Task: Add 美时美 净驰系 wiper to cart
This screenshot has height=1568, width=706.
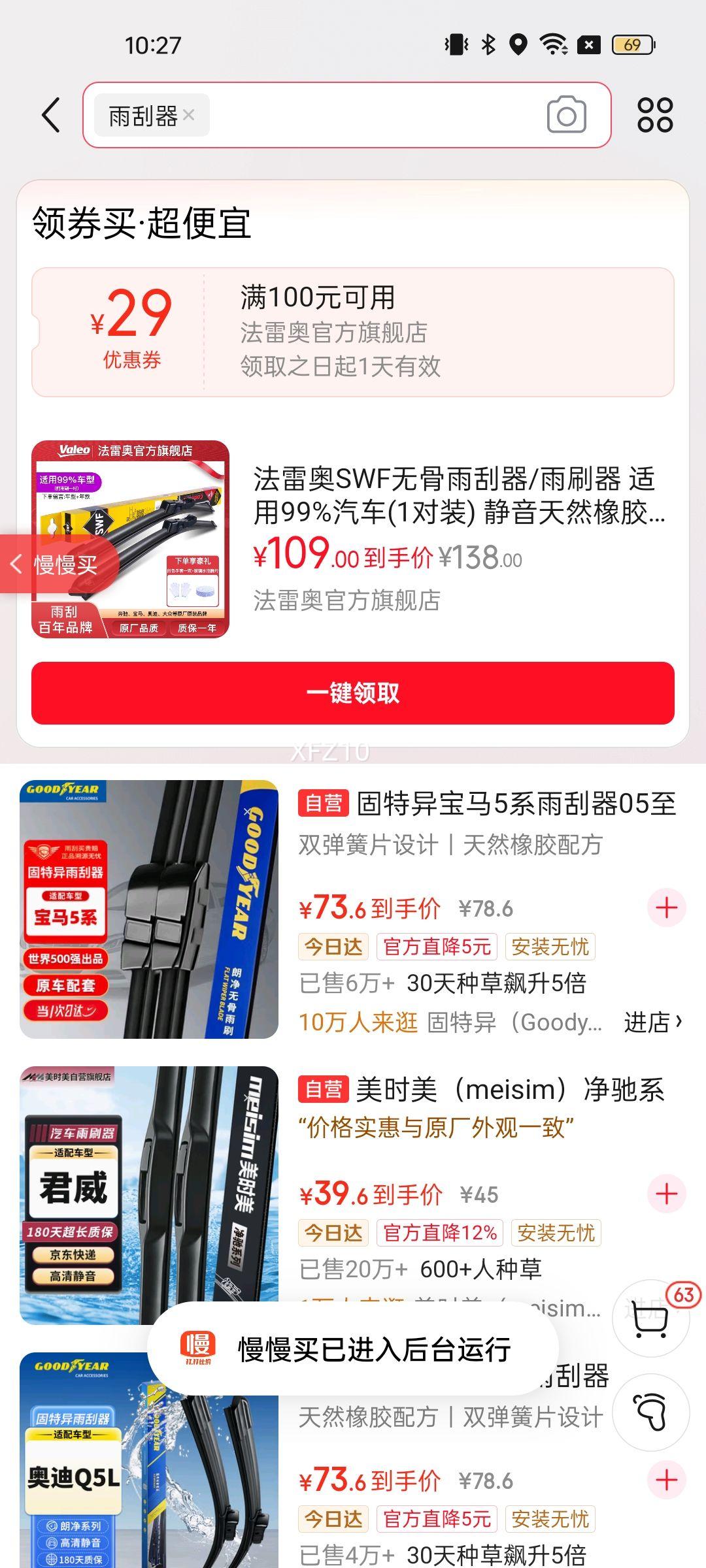Action: 666,1194
